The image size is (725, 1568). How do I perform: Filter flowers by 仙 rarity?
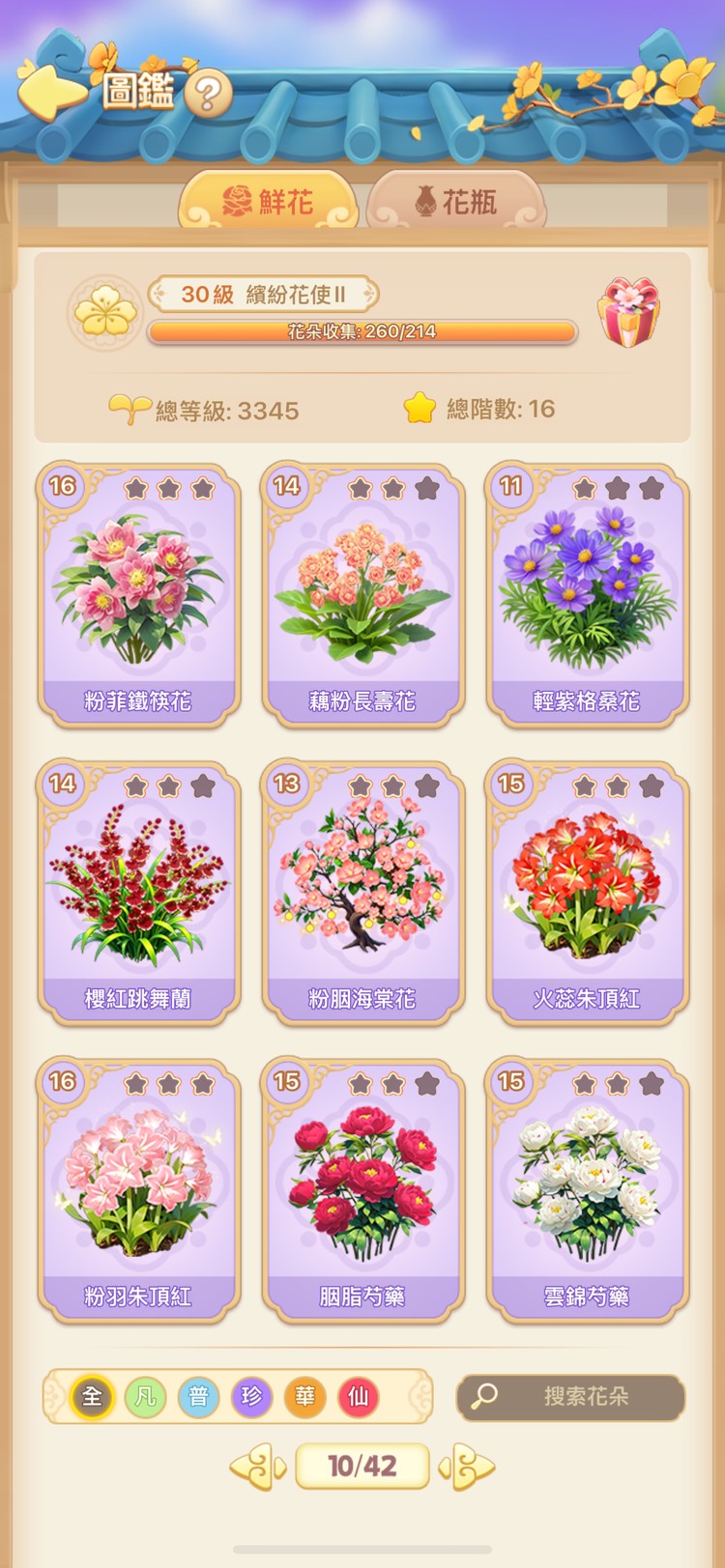[358, 1397]
